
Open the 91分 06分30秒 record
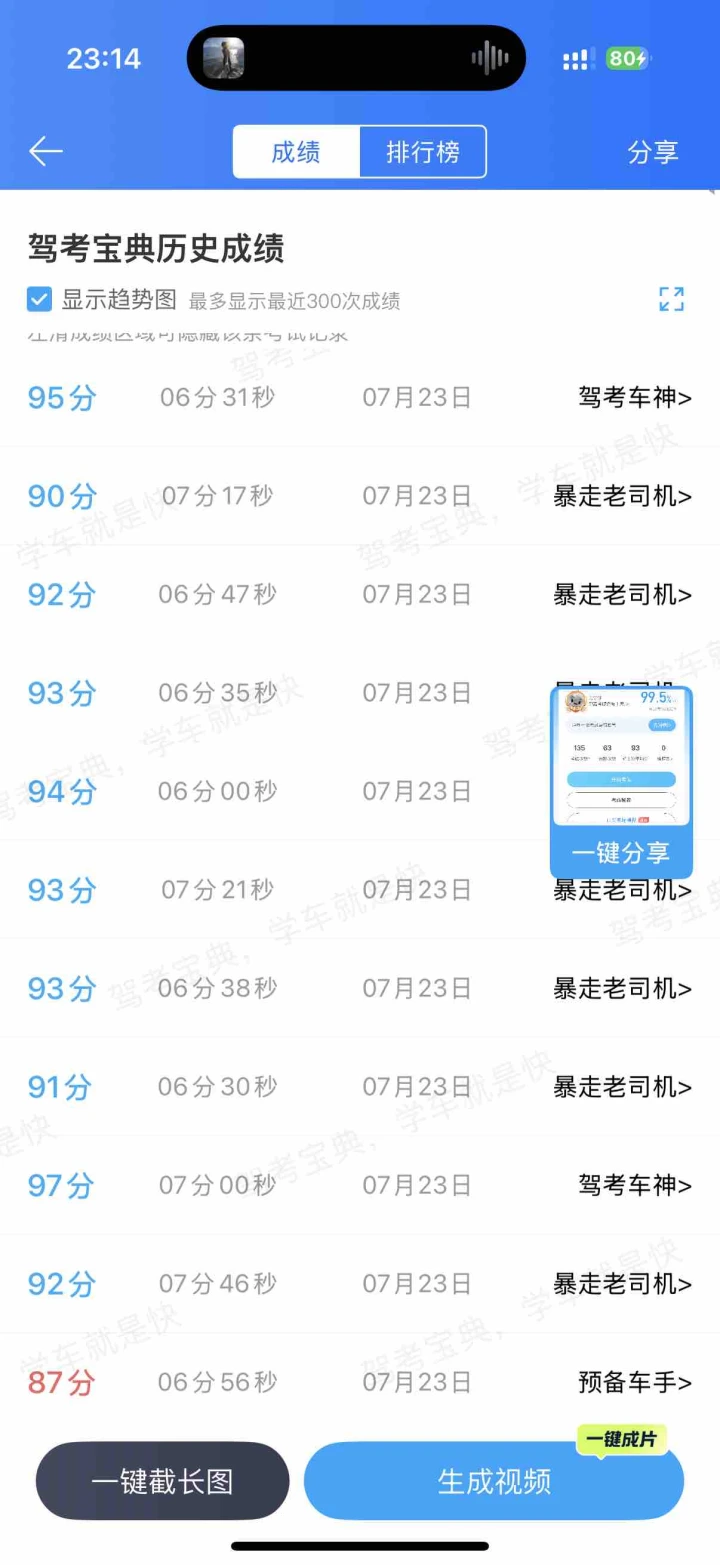click(x=360, y=1087)
